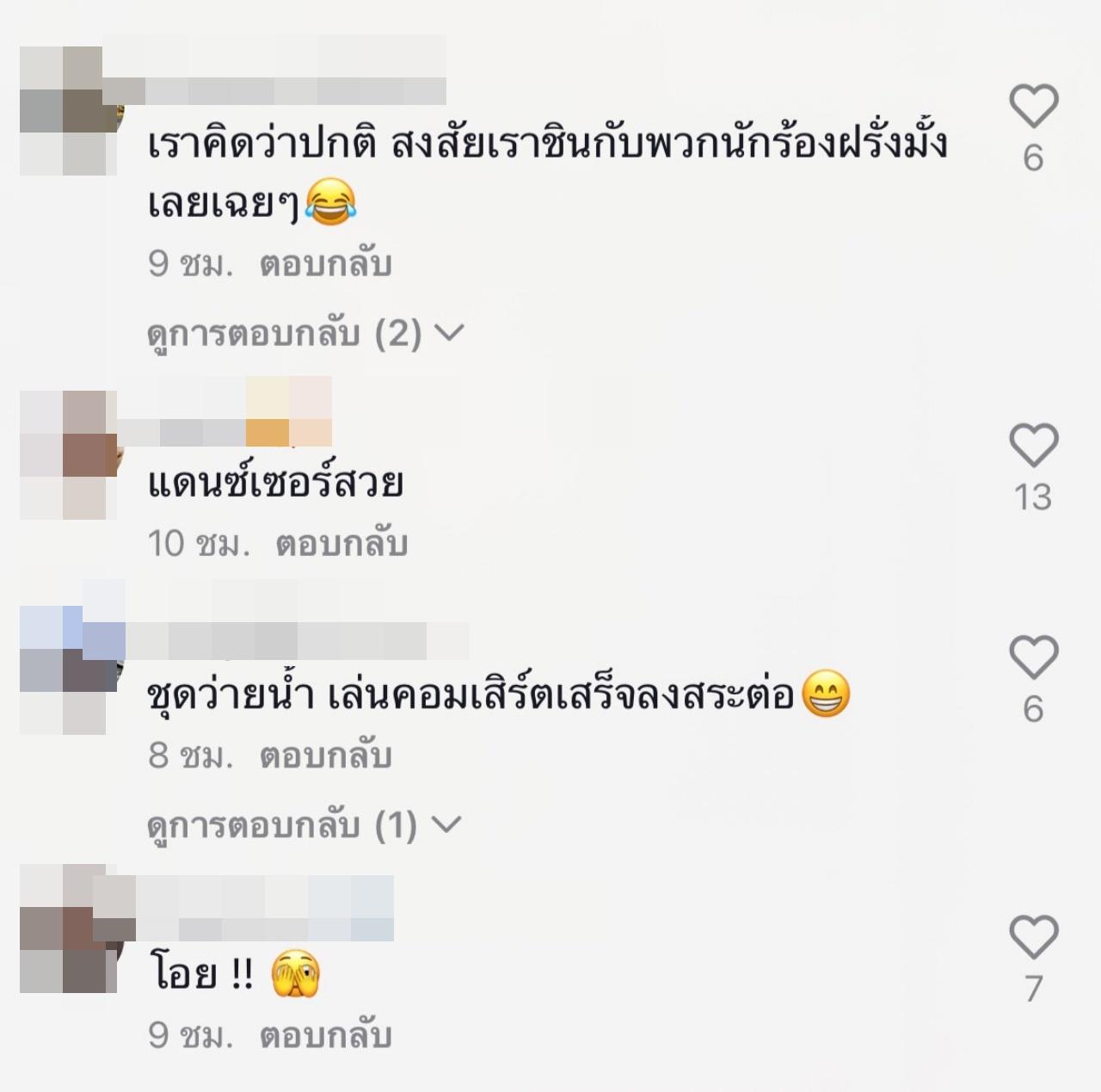Like the comment about foreign singers

coord(1033,108)
